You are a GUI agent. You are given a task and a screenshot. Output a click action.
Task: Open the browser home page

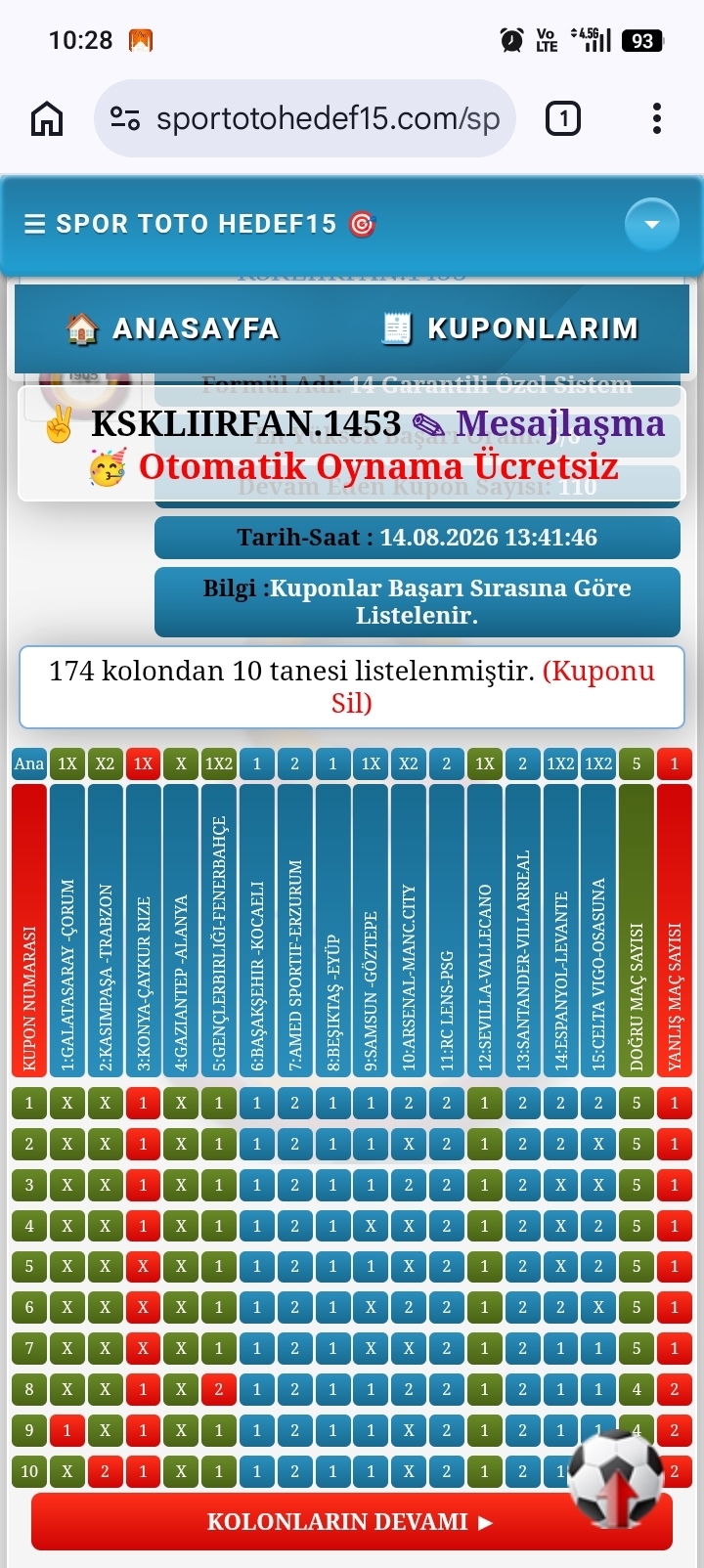(47, 119)
